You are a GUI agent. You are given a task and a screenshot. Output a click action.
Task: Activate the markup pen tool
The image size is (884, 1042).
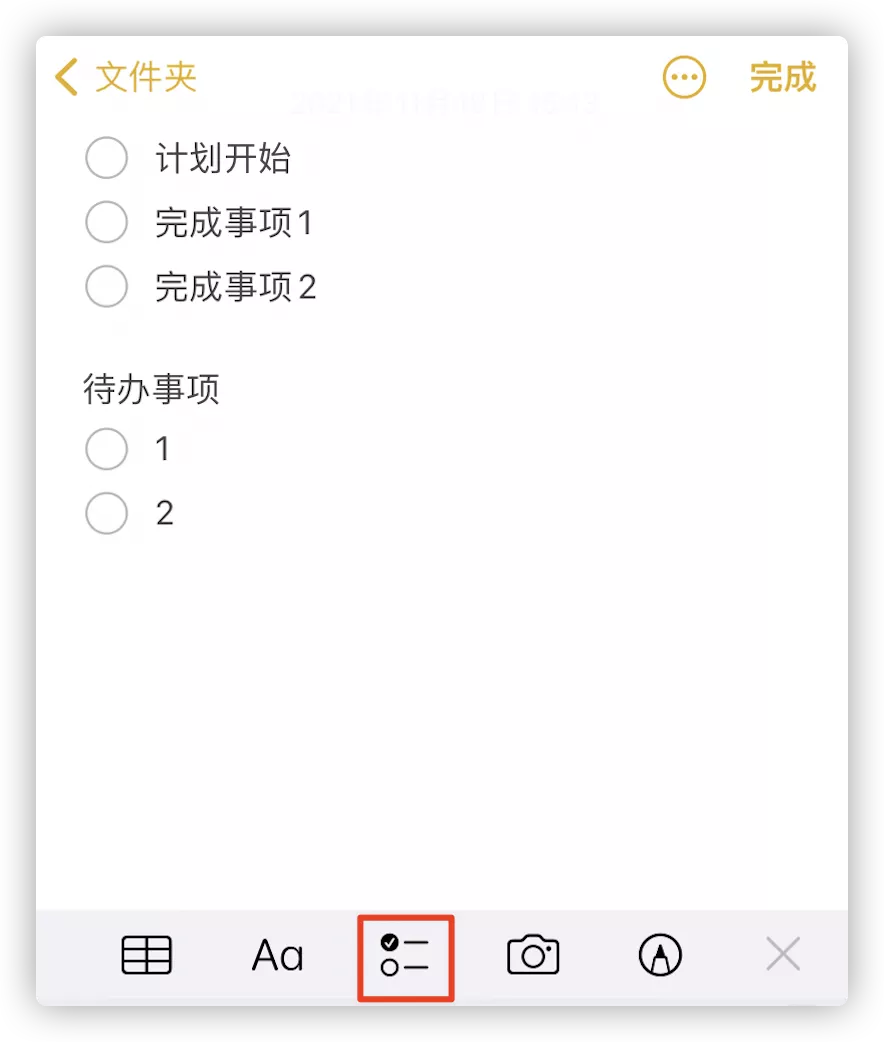(x=660, y=955)
